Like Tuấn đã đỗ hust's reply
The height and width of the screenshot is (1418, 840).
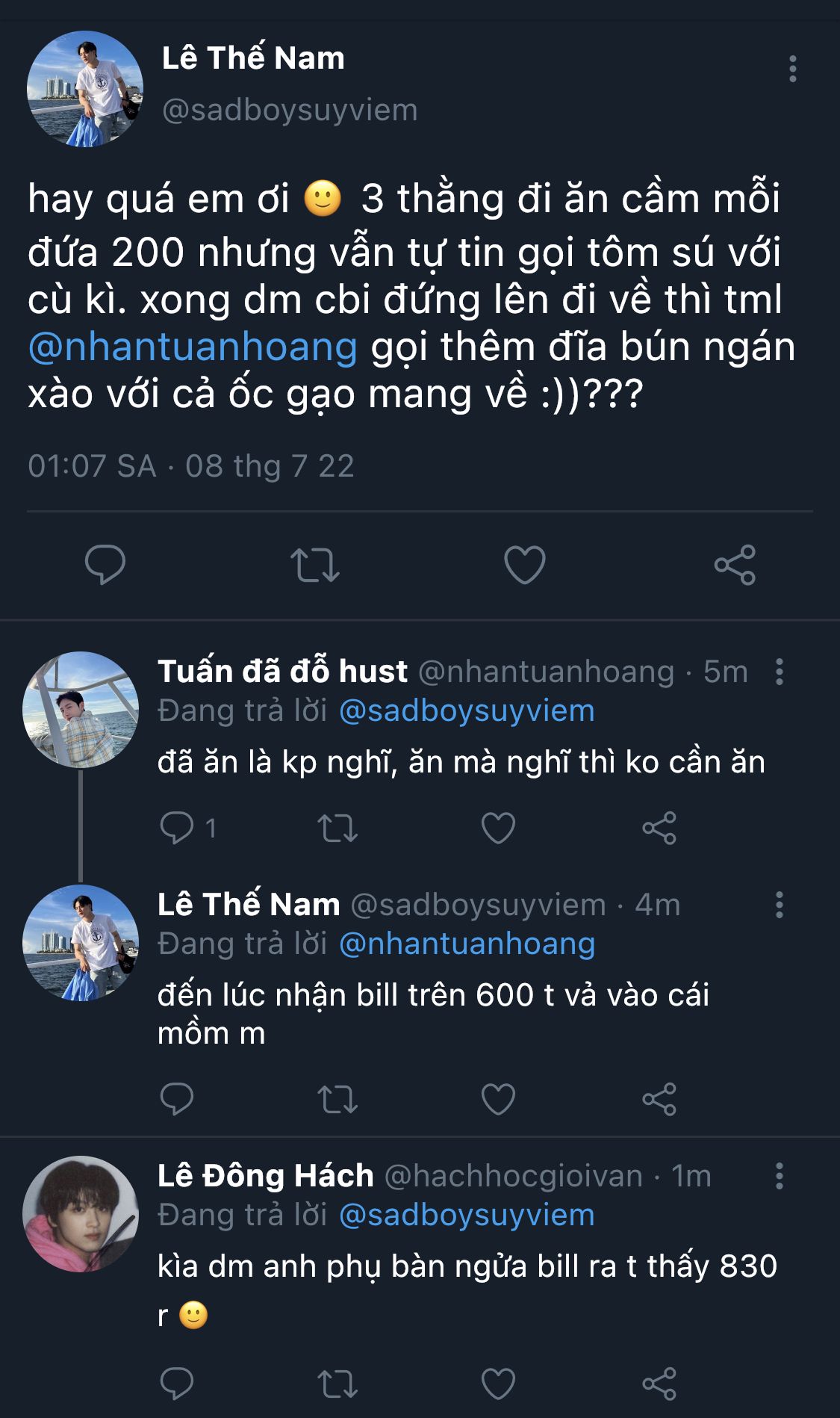click(498, 828)
